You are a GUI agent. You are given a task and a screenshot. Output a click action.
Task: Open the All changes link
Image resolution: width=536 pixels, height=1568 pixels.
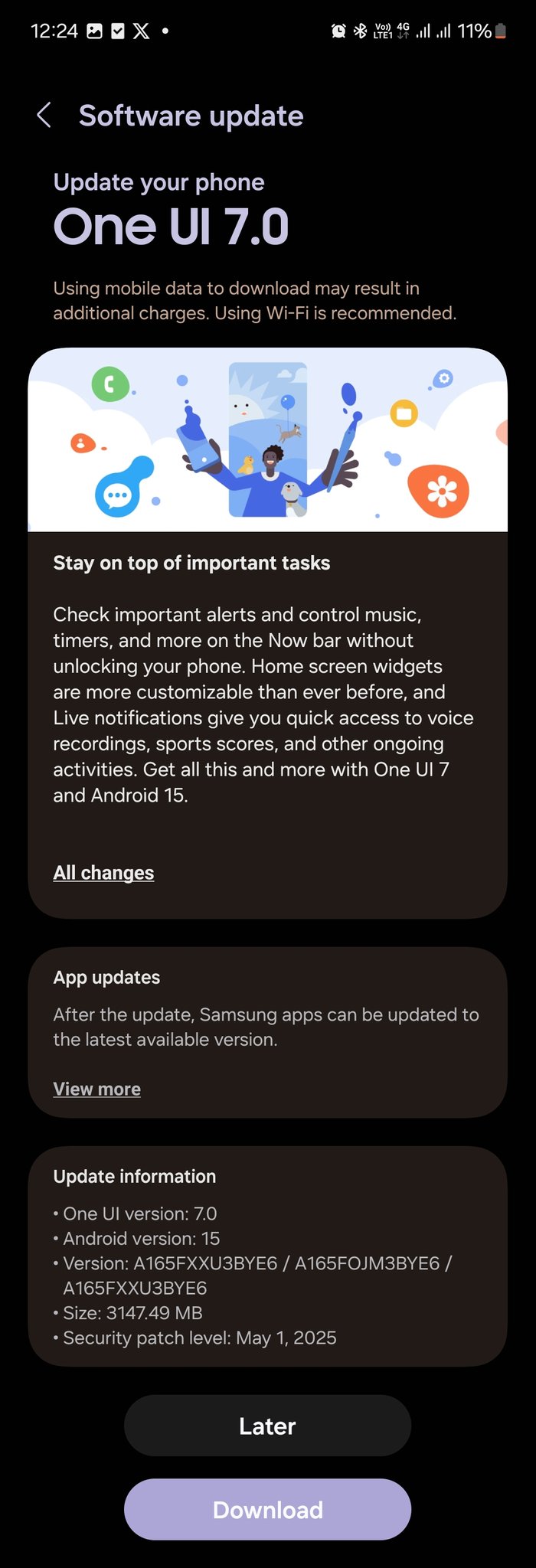[103, 873]
